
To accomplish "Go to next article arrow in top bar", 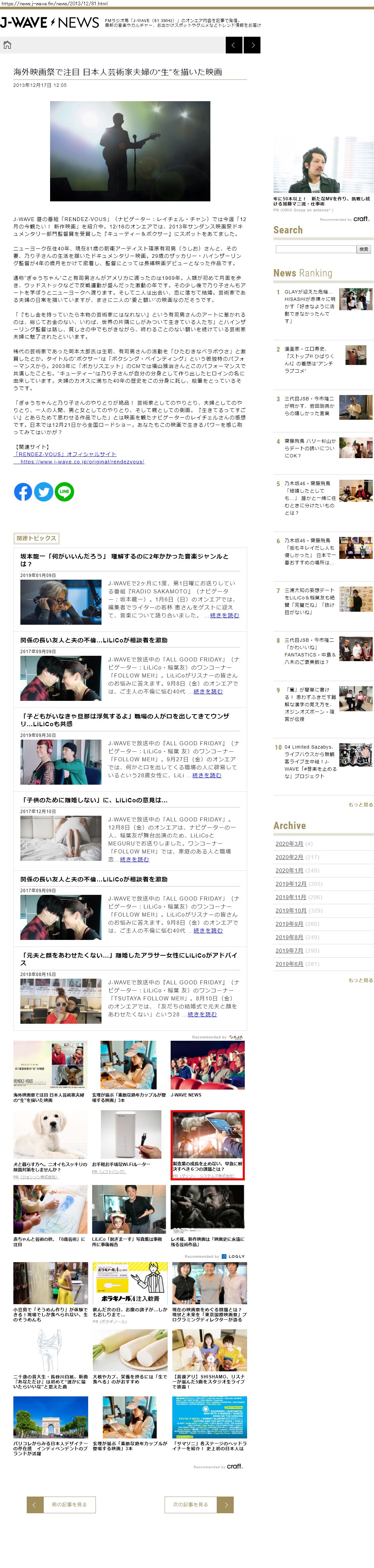I will 252,45.
